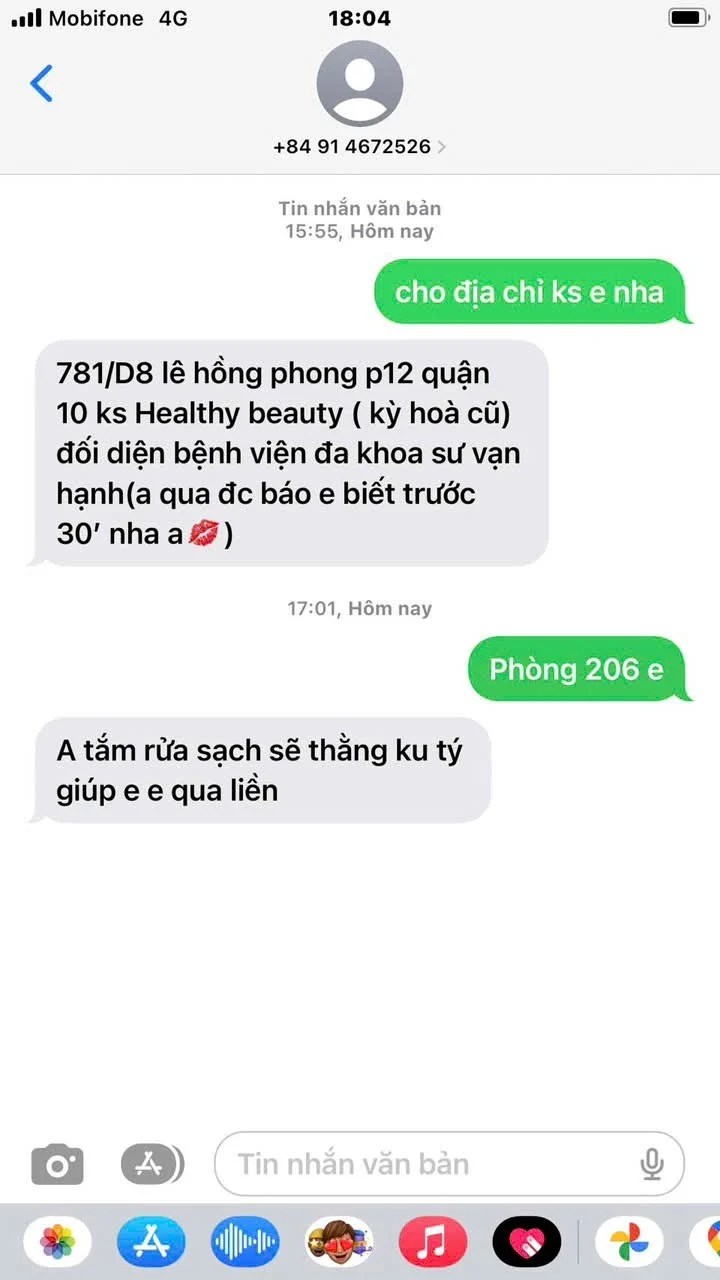This screenshot has width=720, height=1280.
Task: Open the Google Photos pinwheel app
Action: coord(629,1243)
